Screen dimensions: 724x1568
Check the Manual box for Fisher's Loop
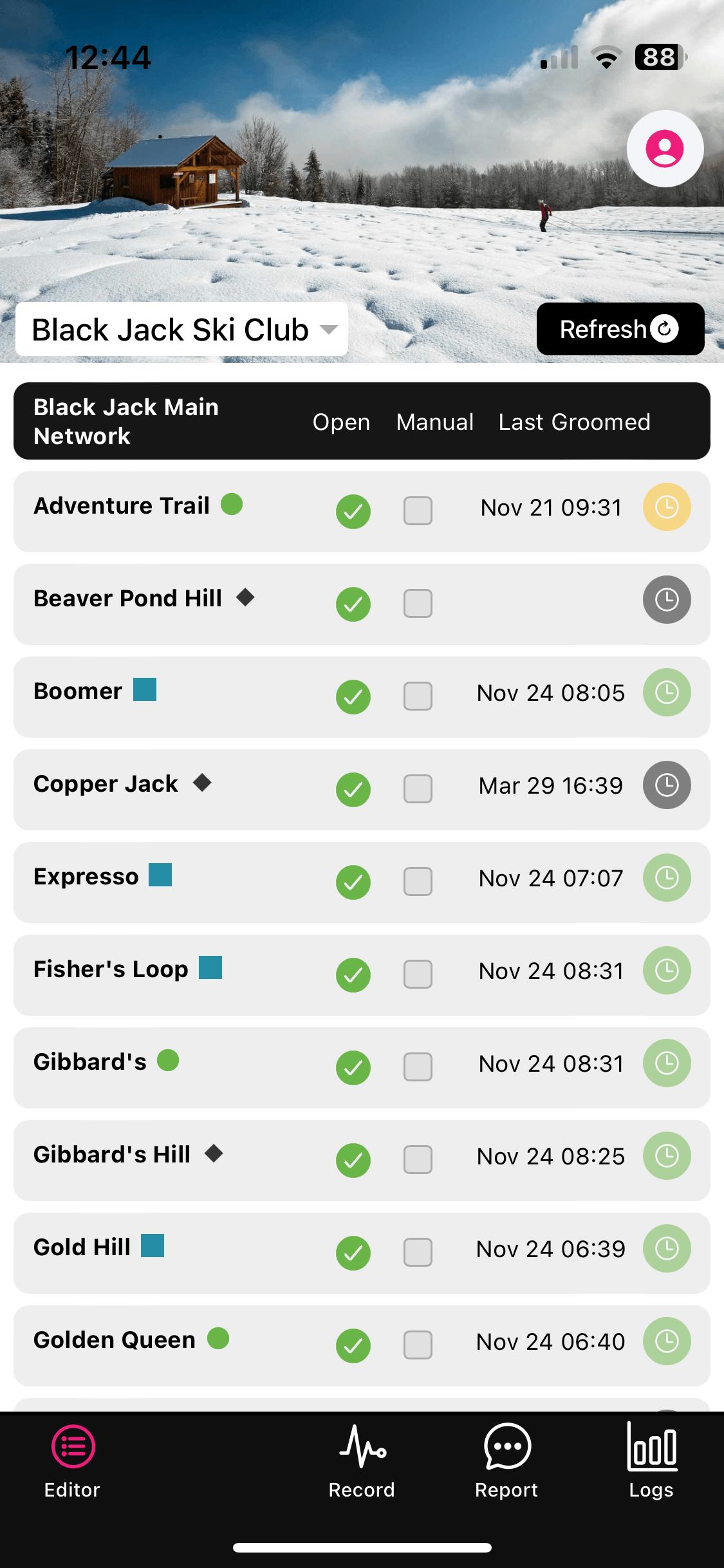(x=418, y=975)
